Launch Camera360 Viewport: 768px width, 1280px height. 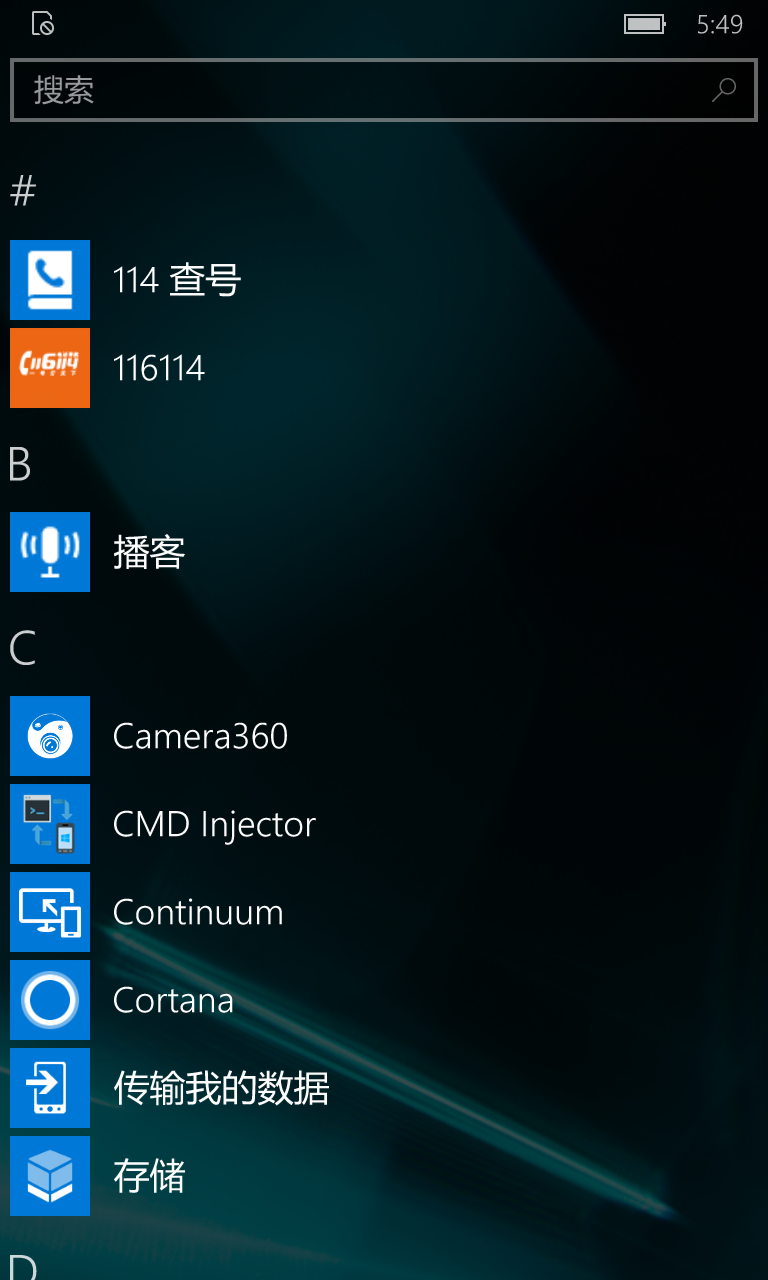pyautogui.click(x=384, y=736)
